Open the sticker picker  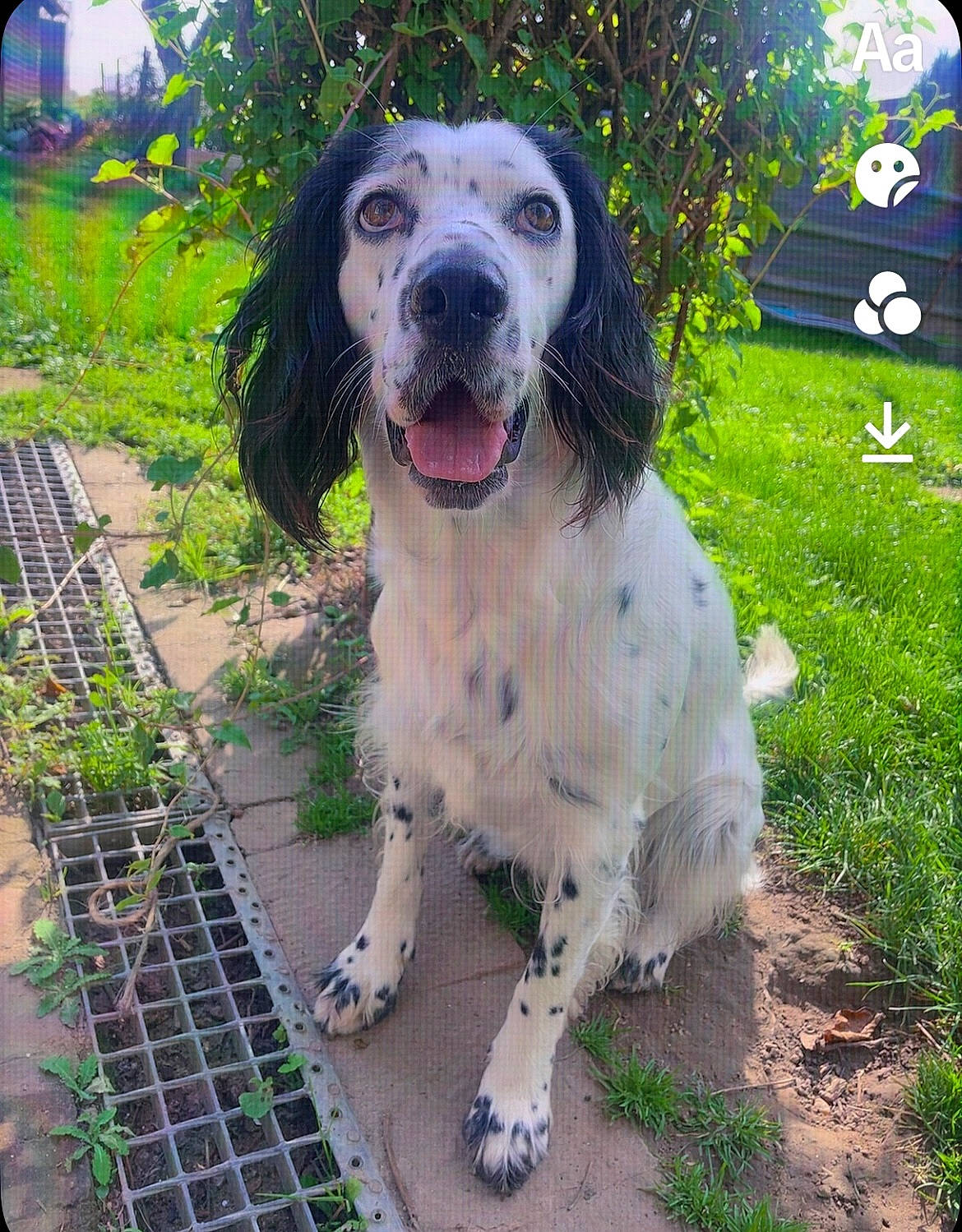pos(886,175)
